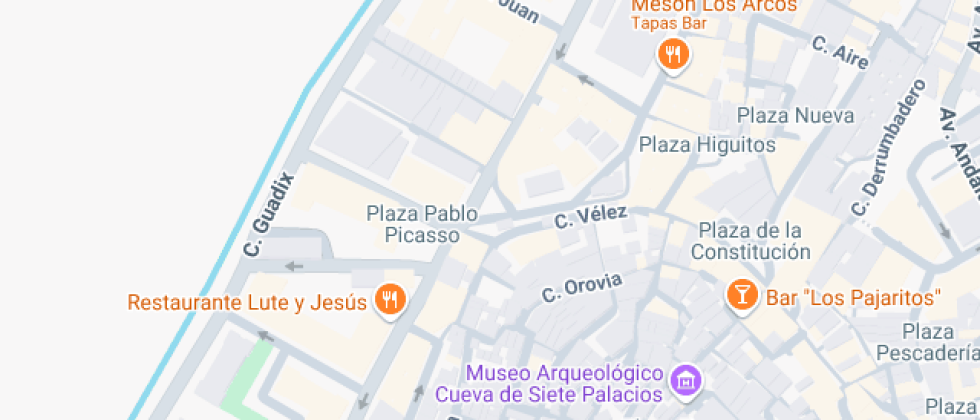This screenshot has height=420, width=980.
Task: Open the Mesón Los Arcos tapas bar marker
Action: pos(674,54)
